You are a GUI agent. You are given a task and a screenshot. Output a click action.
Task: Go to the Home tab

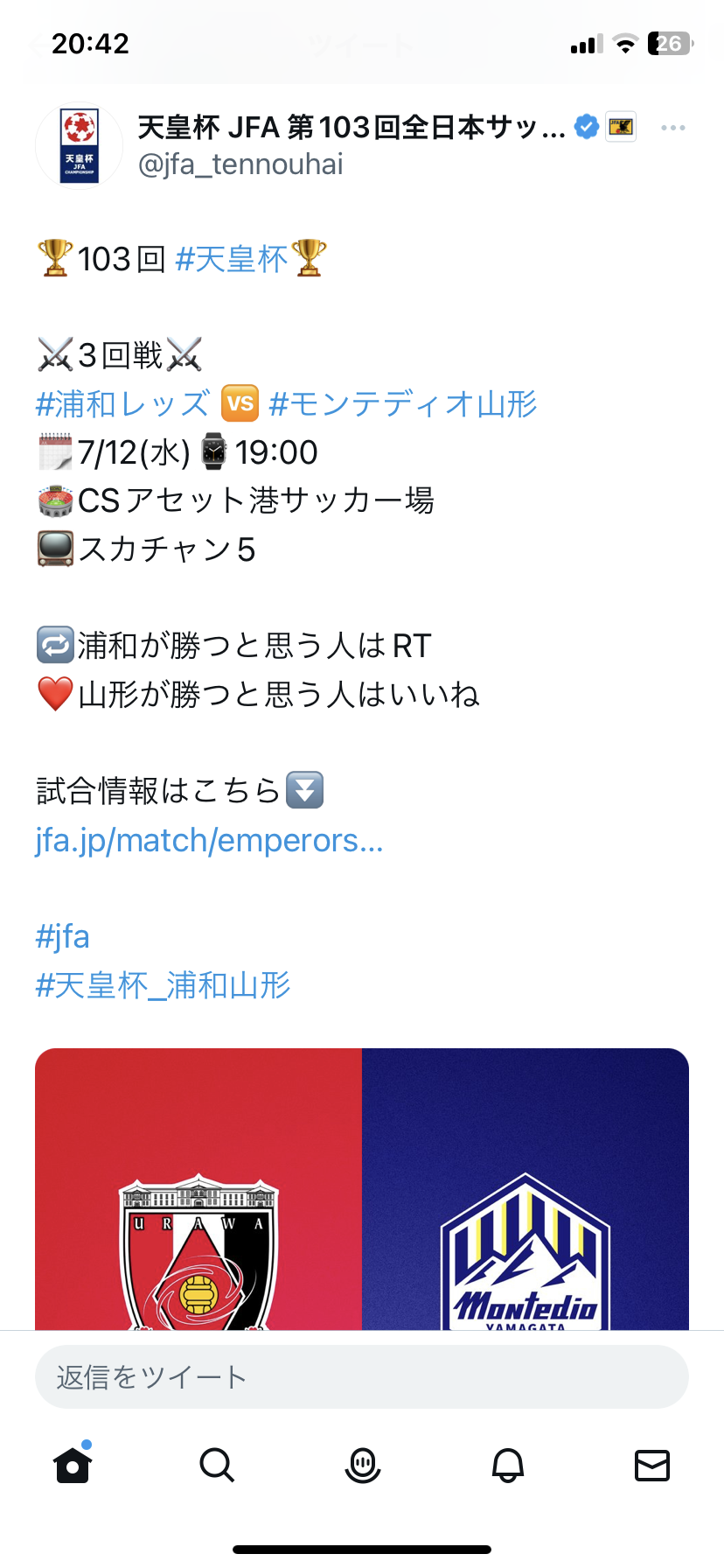click(73, 1464)
